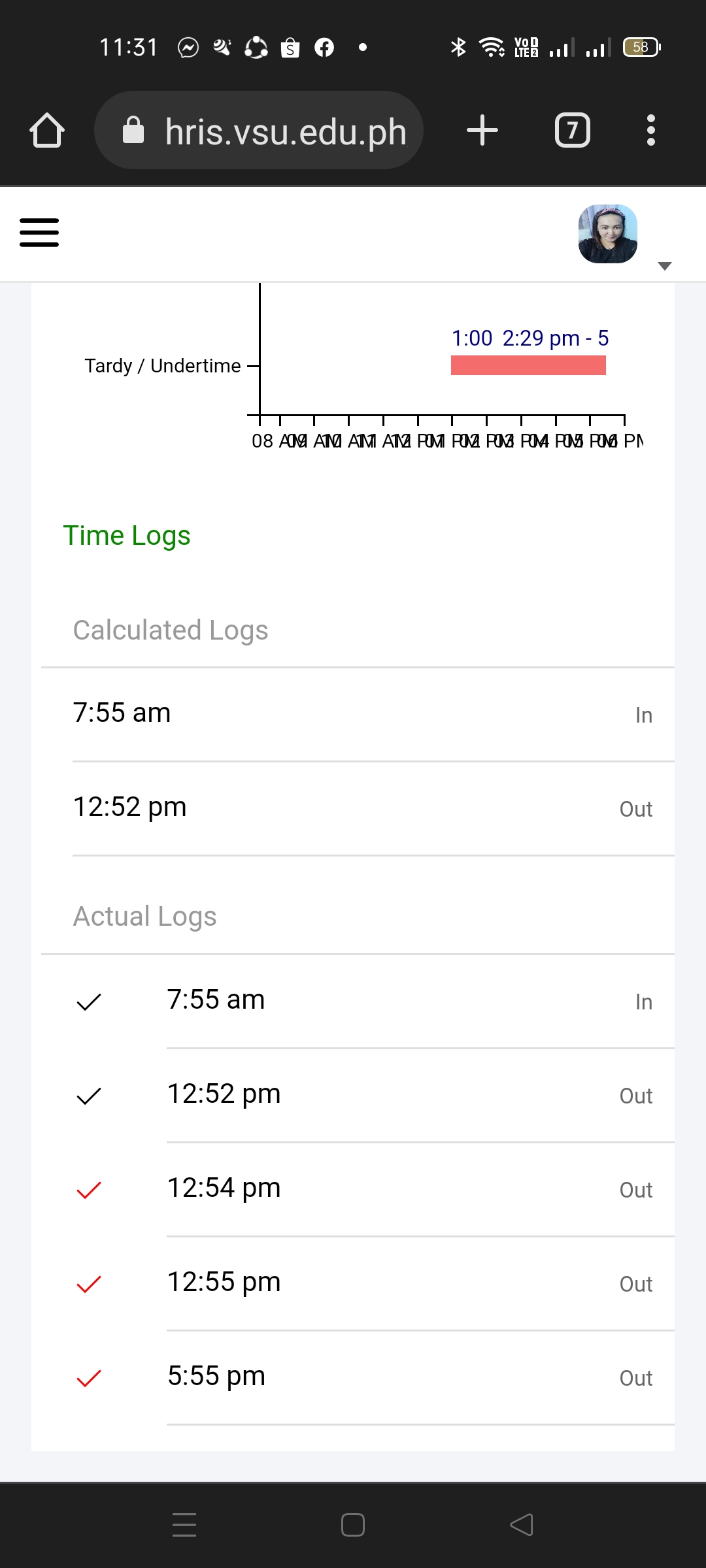
Task: Go back using system navigation
Action: tap(522, 1525)
